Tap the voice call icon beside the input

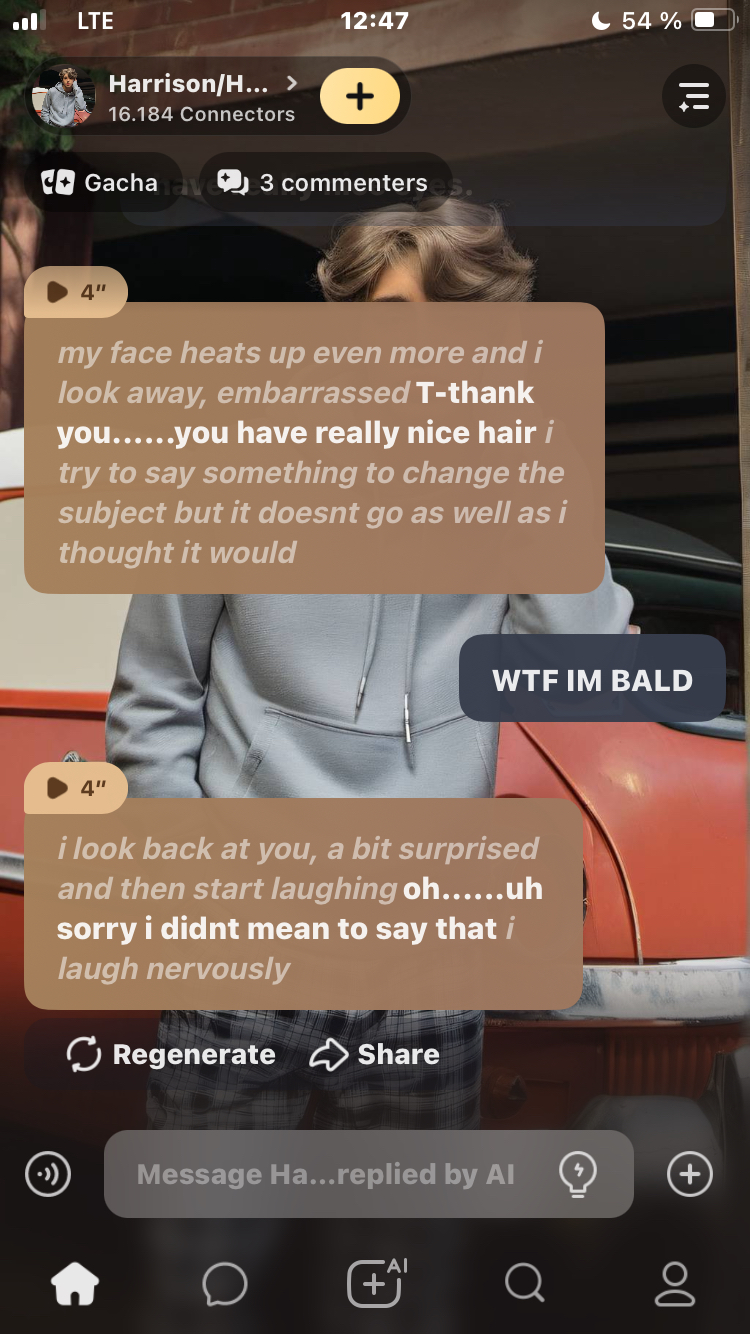point(48,1174)
